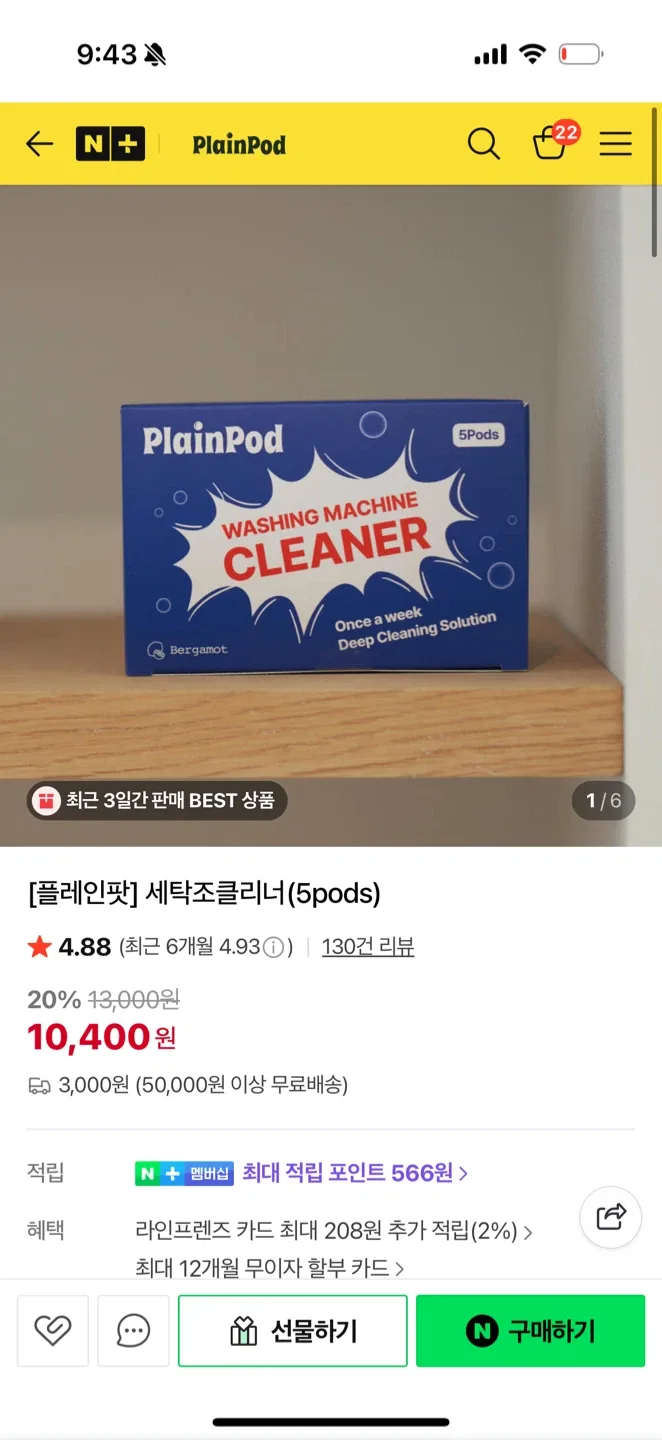
Task: Tap 구매하기 to purchase
Action: pos(530,1331)
